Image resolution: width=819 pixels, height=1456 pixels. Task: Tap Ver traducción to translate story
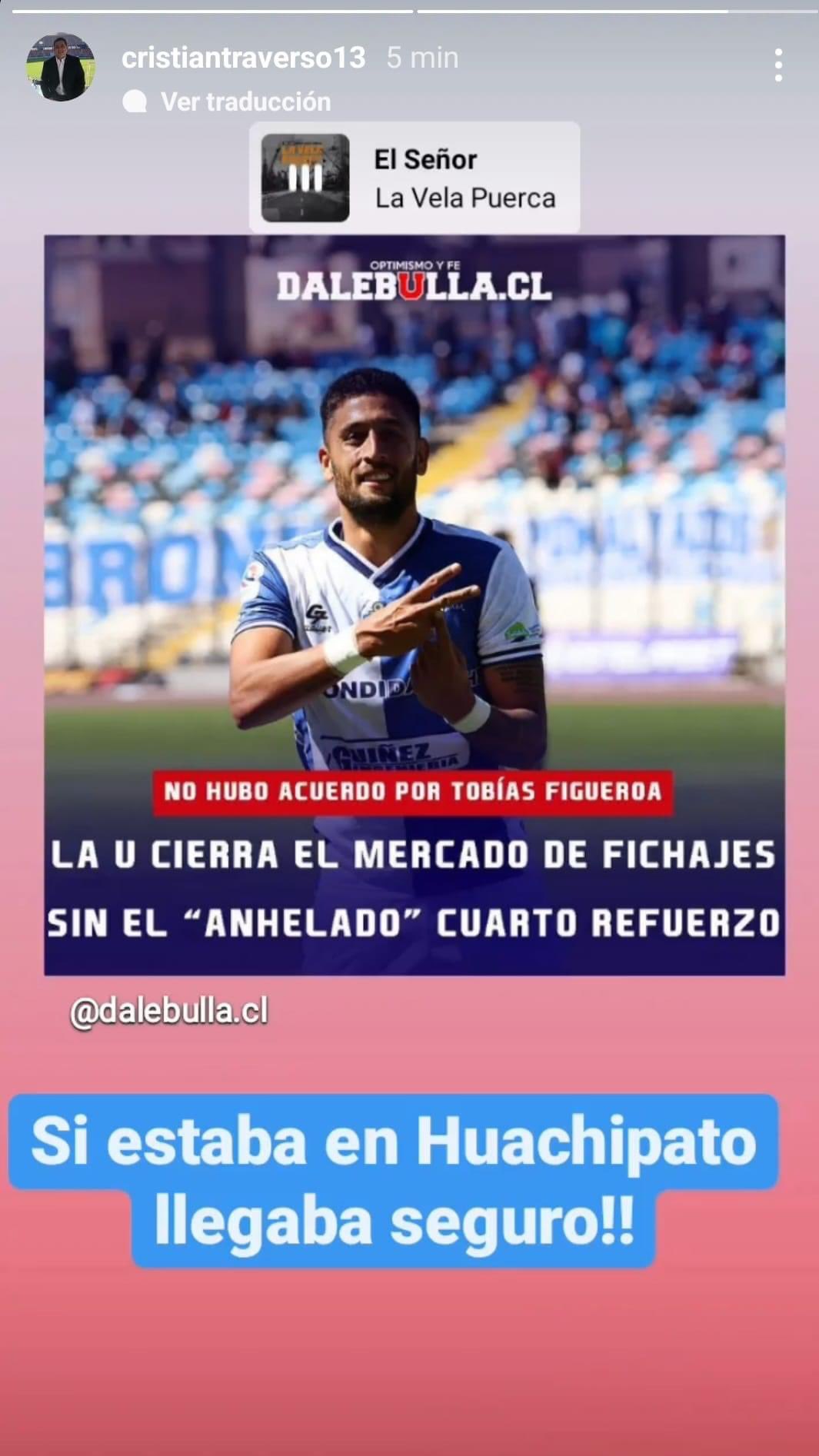point(245,101)
